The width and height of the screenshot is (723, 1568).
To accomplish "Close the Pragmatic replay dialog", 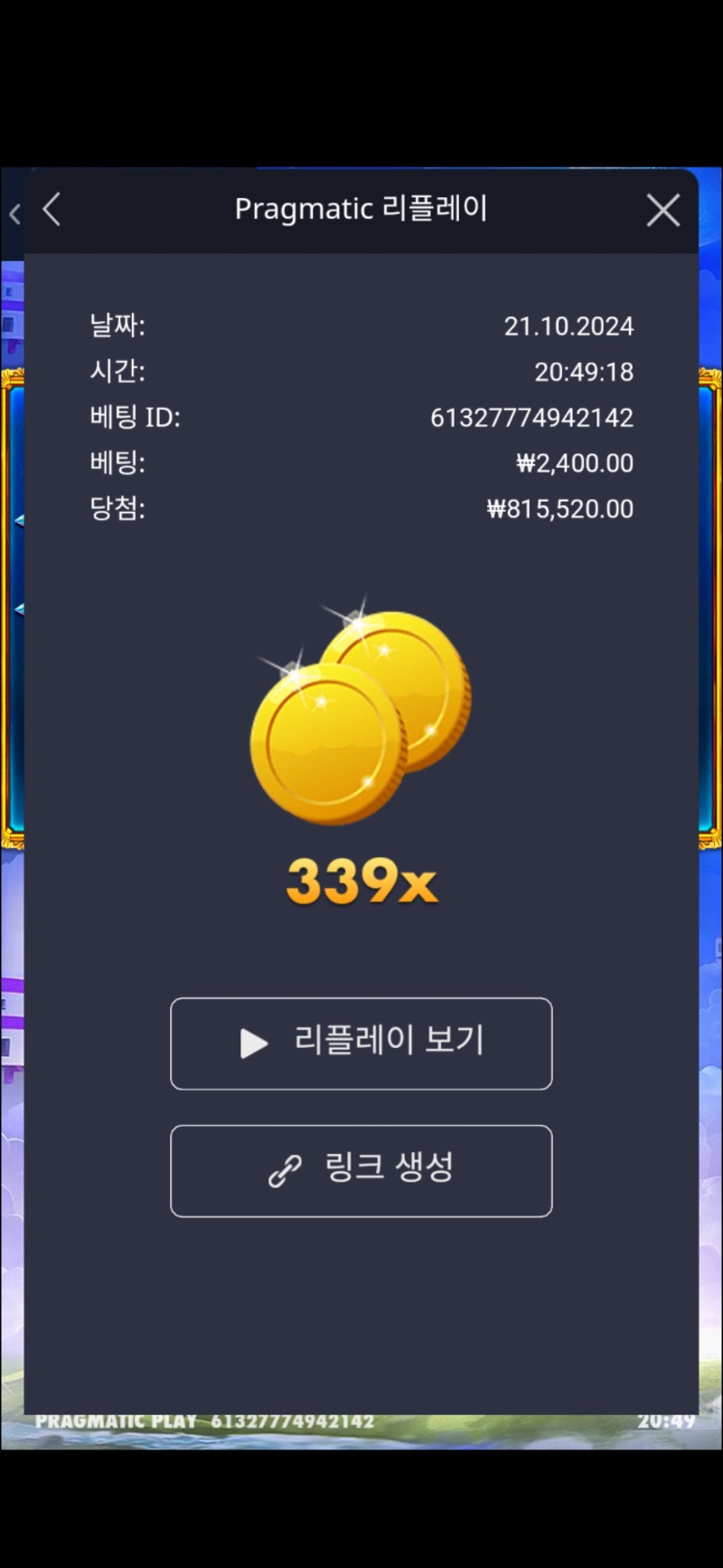I will pos(662,211).
